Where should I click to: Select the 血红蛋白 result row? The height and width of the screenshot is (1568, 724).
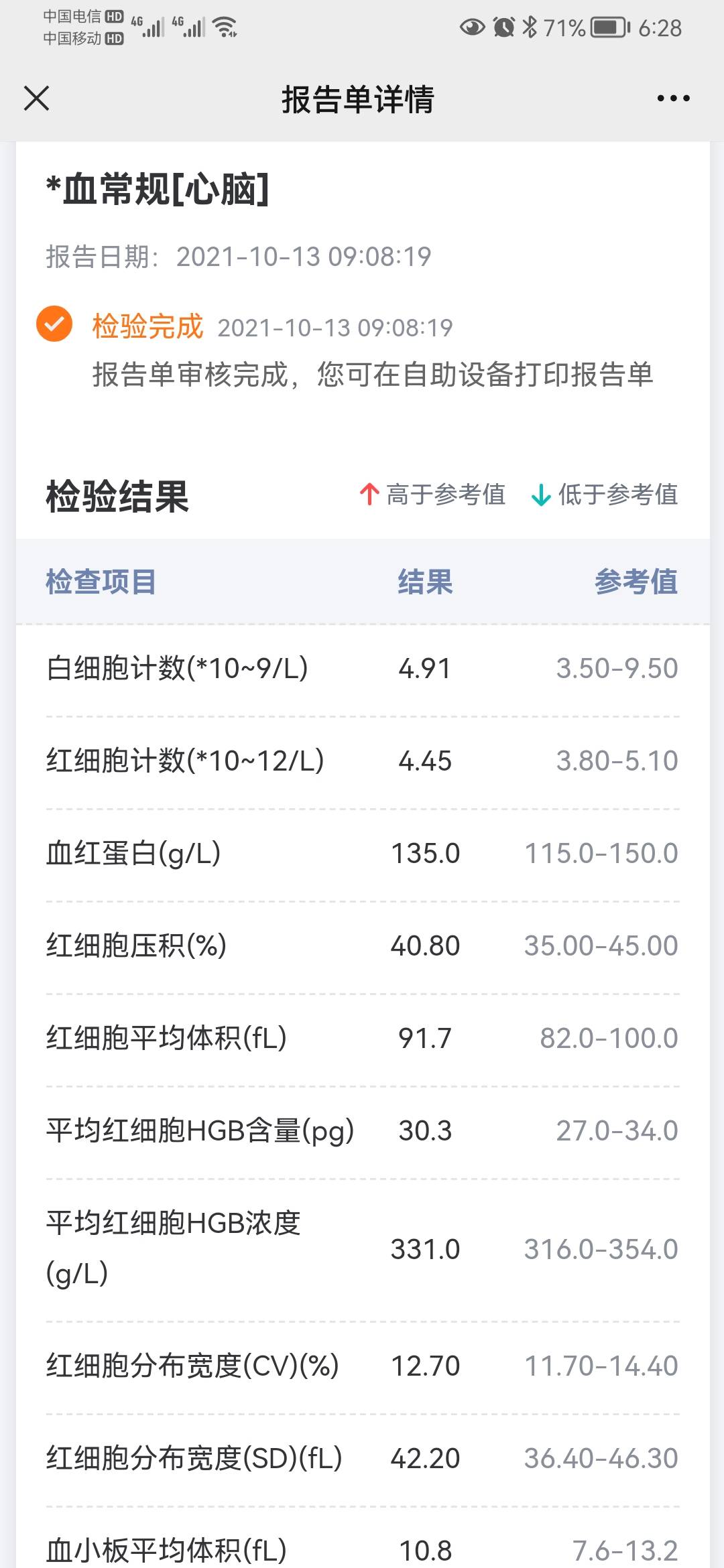click(362, 853)
